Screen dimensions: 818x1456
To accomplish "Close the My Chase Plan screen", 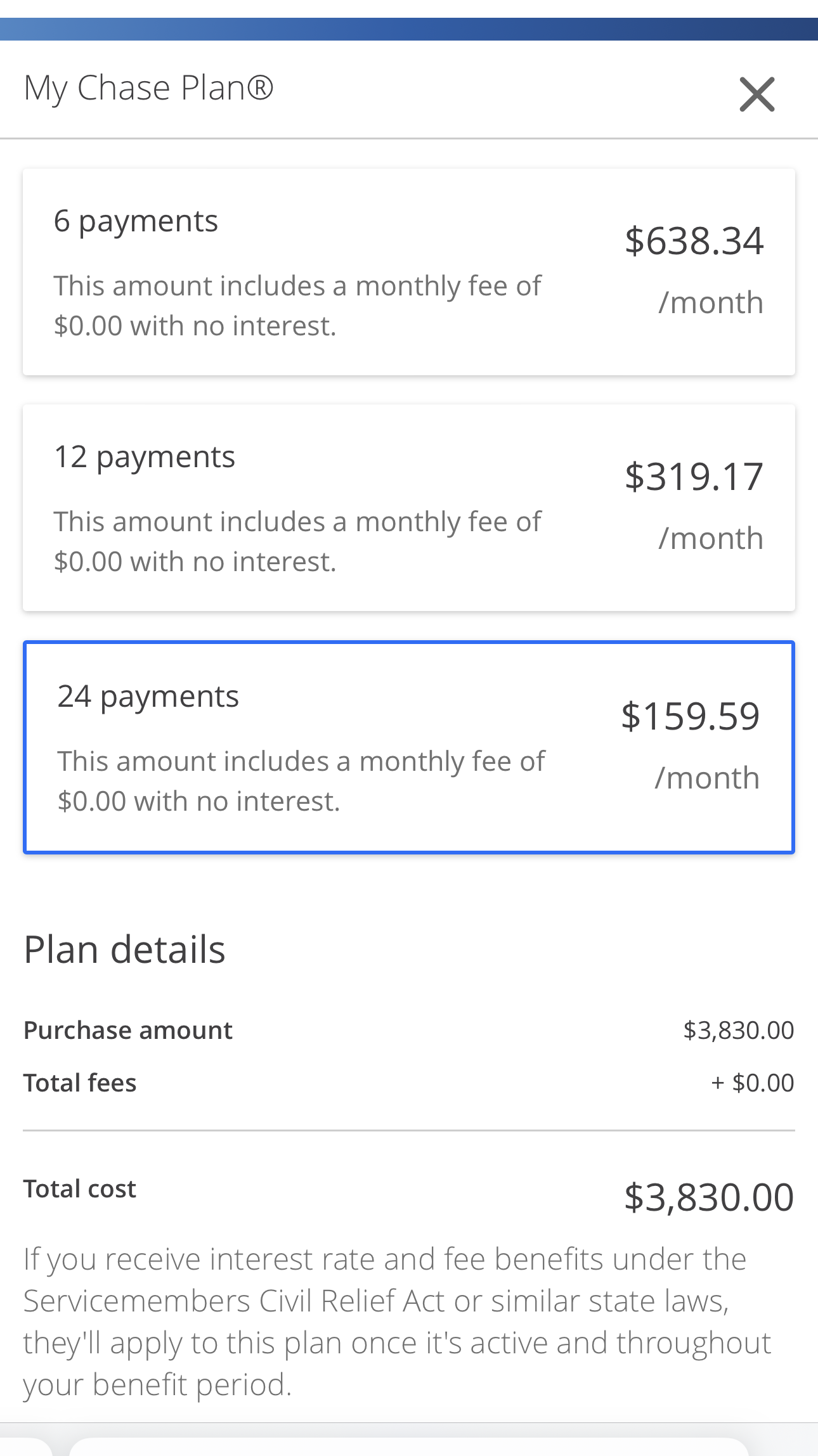I will click(757, 94).
